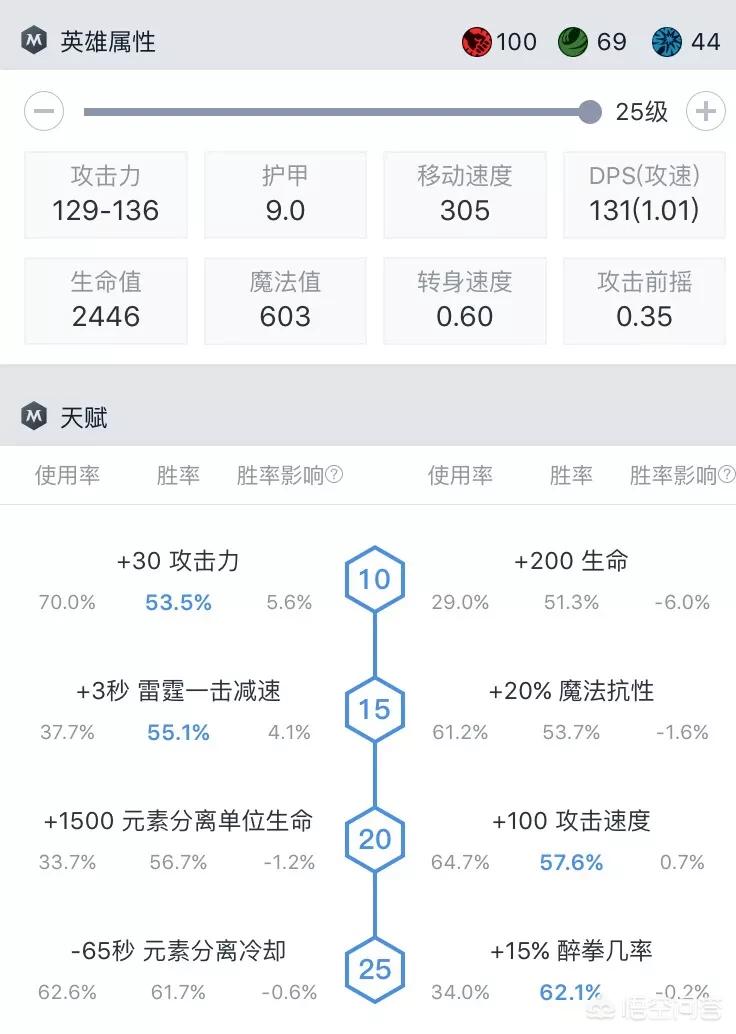Increase hero level with the plus button
Viewport: 736px width, 1034px height.
(x=705, y=111)
